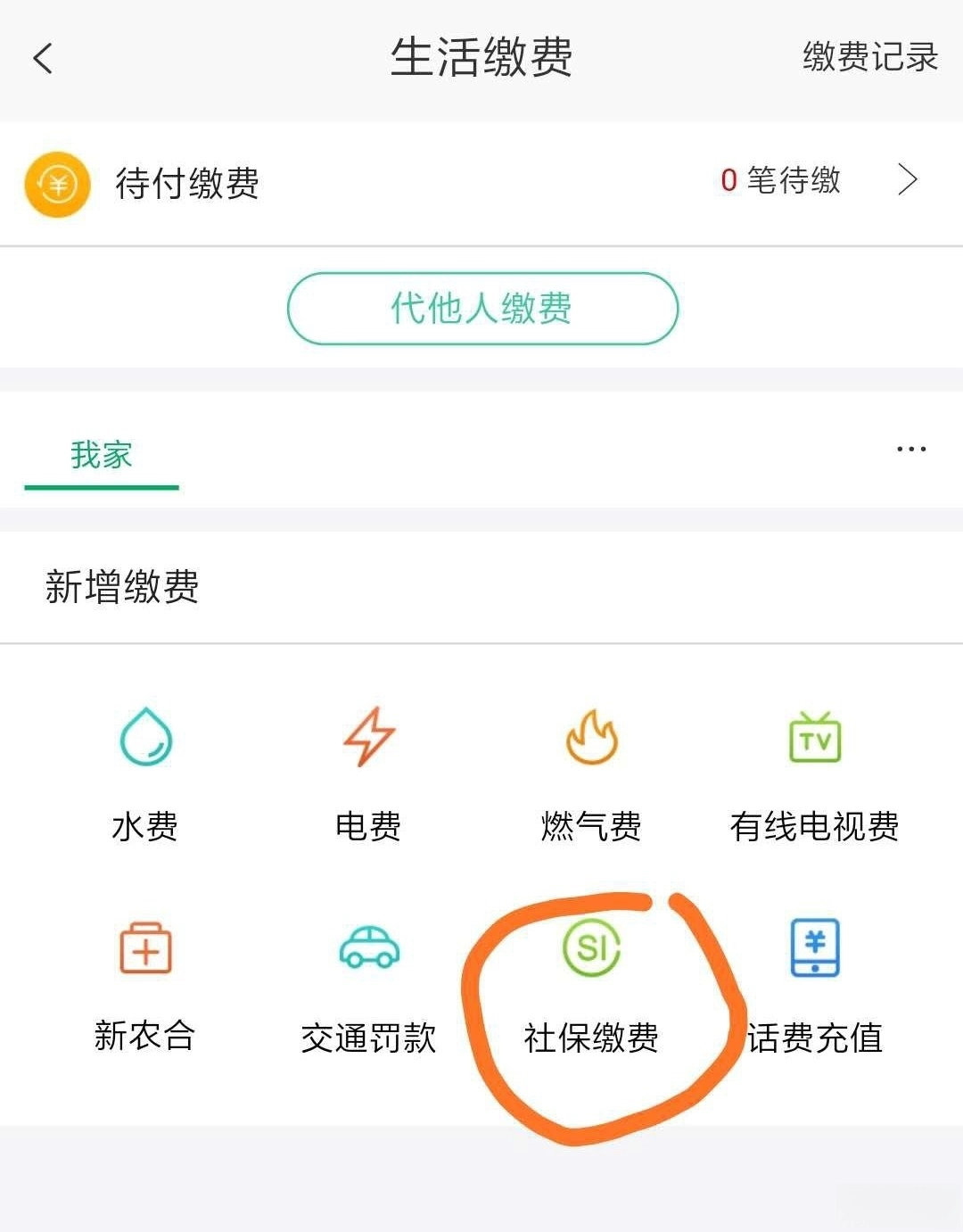This screenshot has width=963, height=1232.
Task: Open 社保缴费 social security payment
Action: click(x=591, y=981)
